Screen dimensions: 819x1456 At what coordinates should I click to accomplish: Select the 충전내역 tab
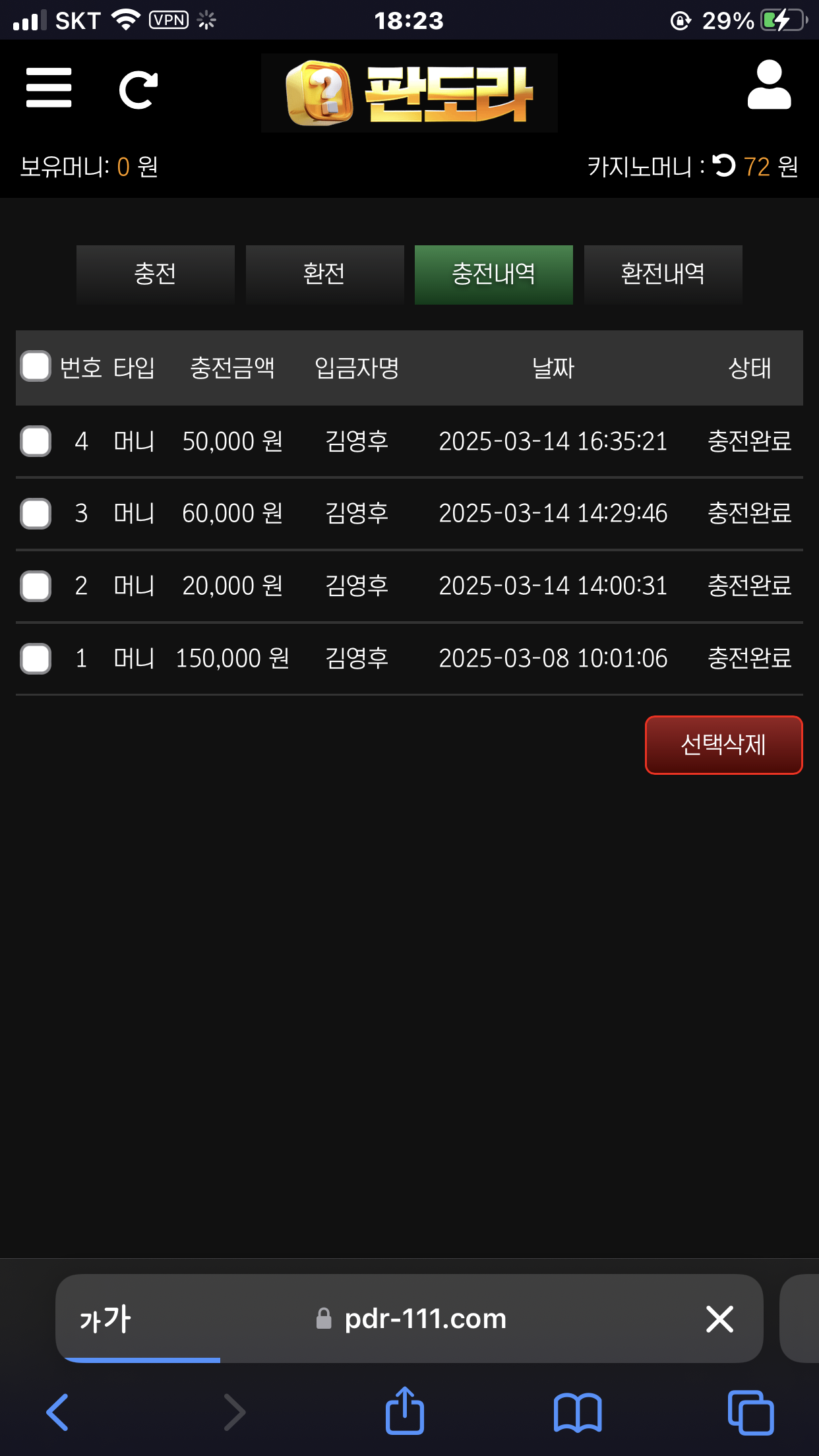pos(493,274)
